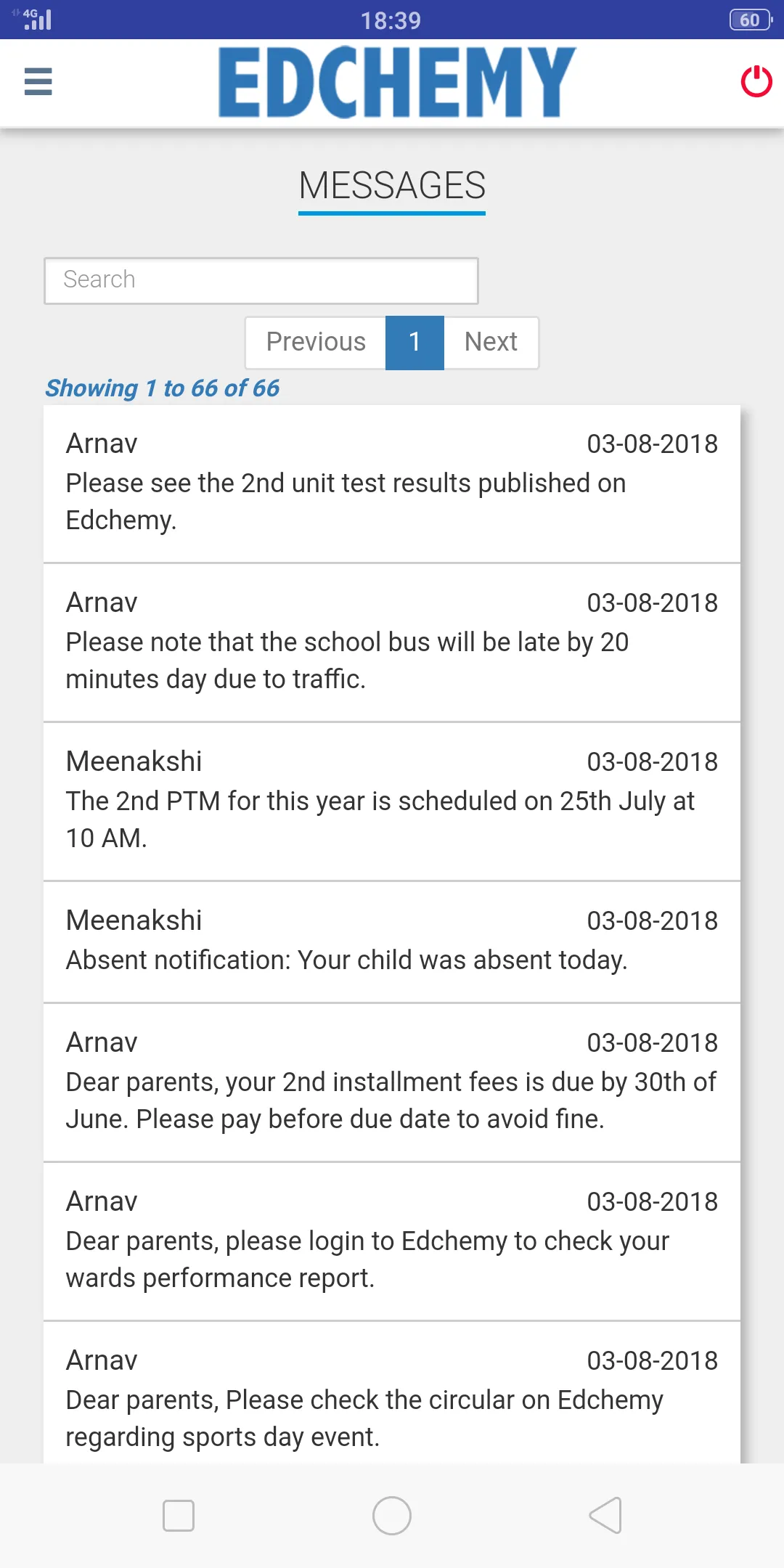Click inside the Search field

coord(261,280)
